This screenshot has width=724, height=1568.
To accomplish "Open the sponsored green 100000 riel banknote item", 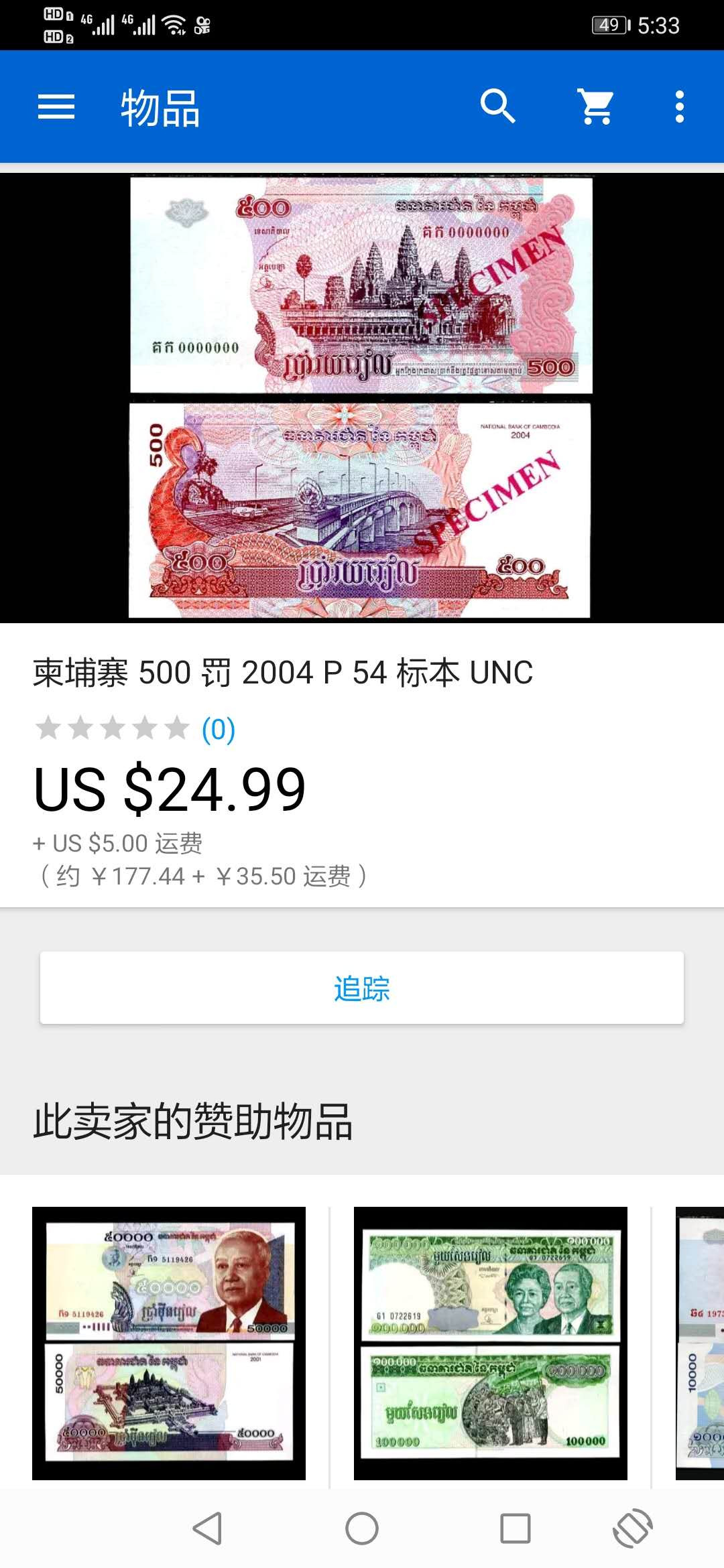I will tap(491, 1343).
